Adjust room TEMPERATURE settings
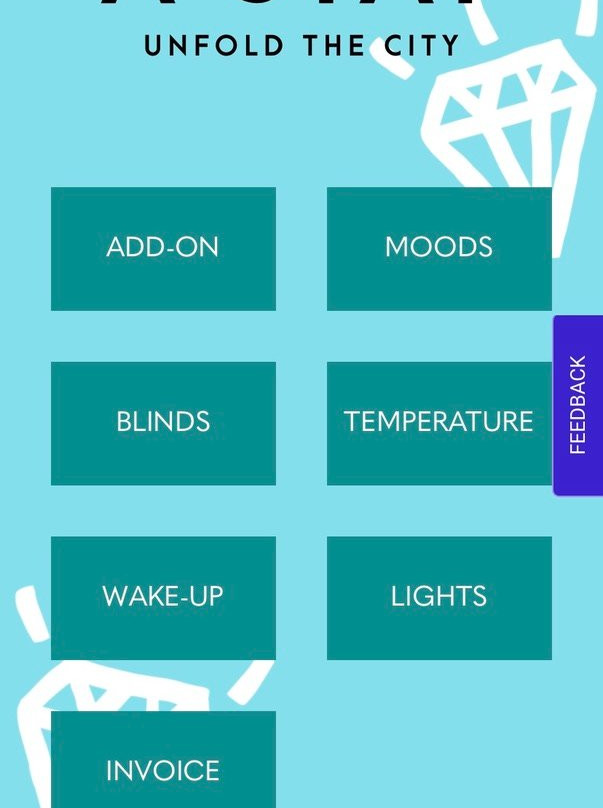The width and height of the screenshot is (603, 808). [x=439, y=423]
